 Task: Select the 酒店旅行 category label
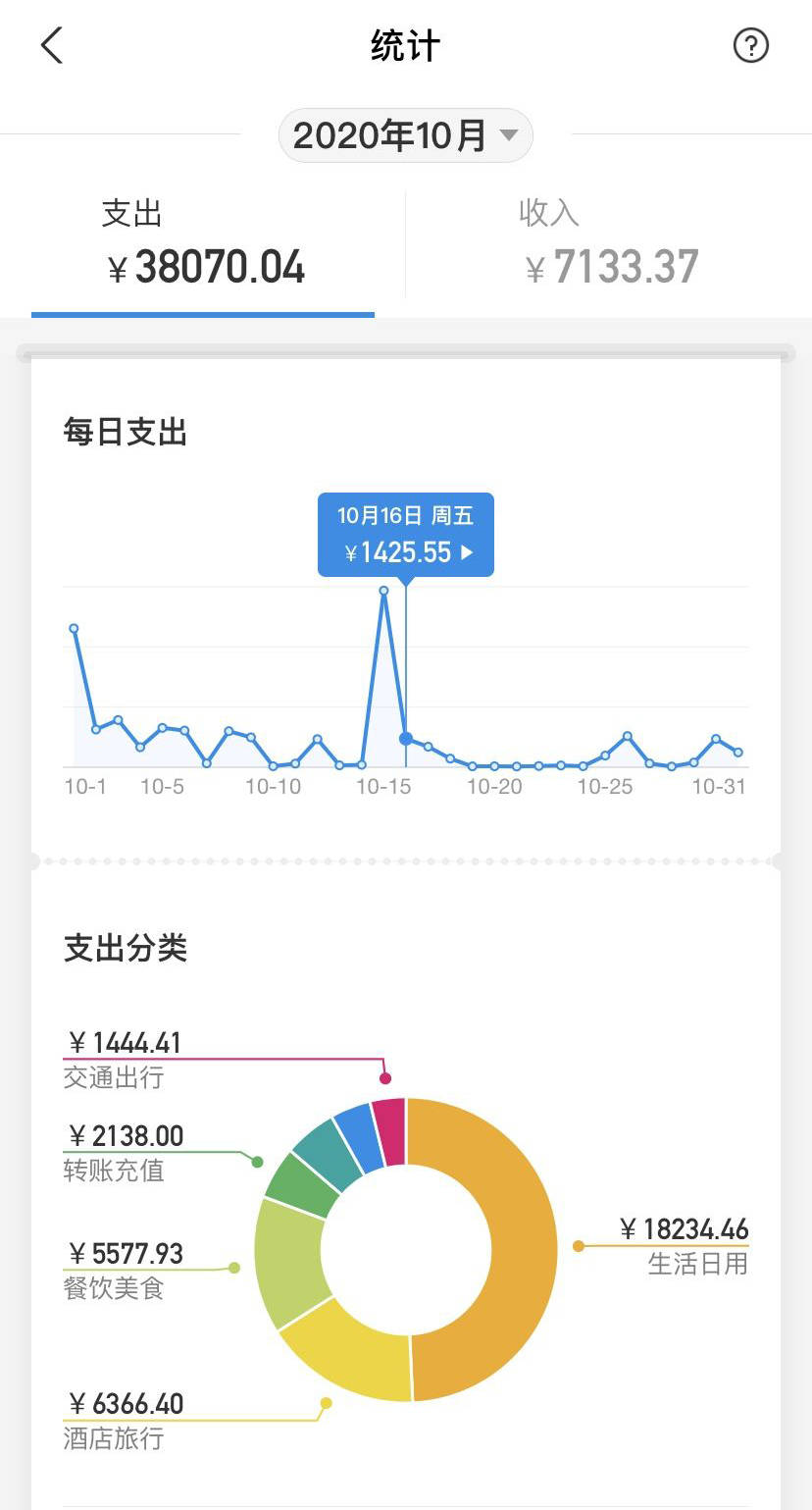tap(114, 1438)
